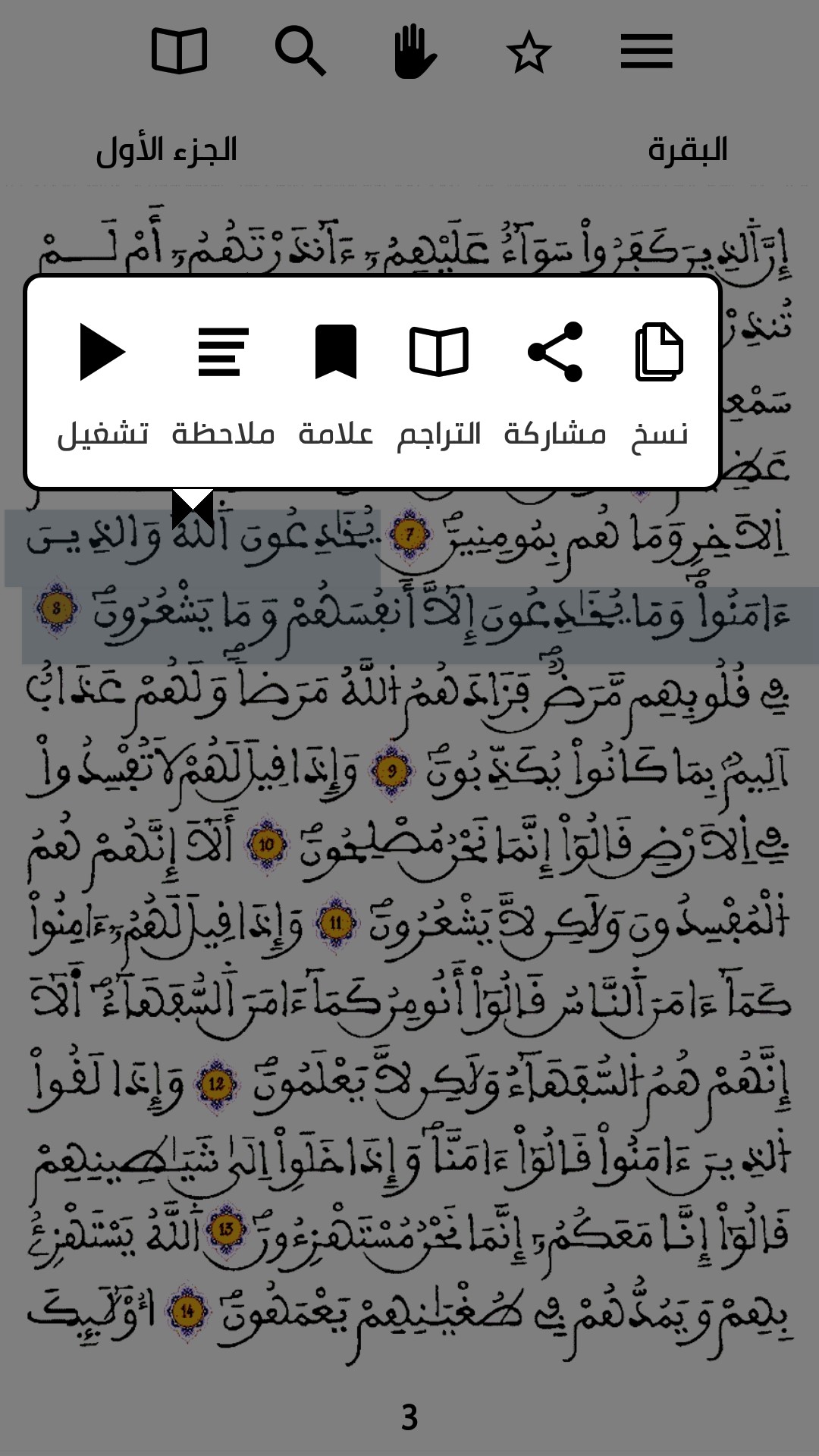Bookmark the verse with علامة
Viewport: 819px width, 1456px height.
tap(336, 379)
